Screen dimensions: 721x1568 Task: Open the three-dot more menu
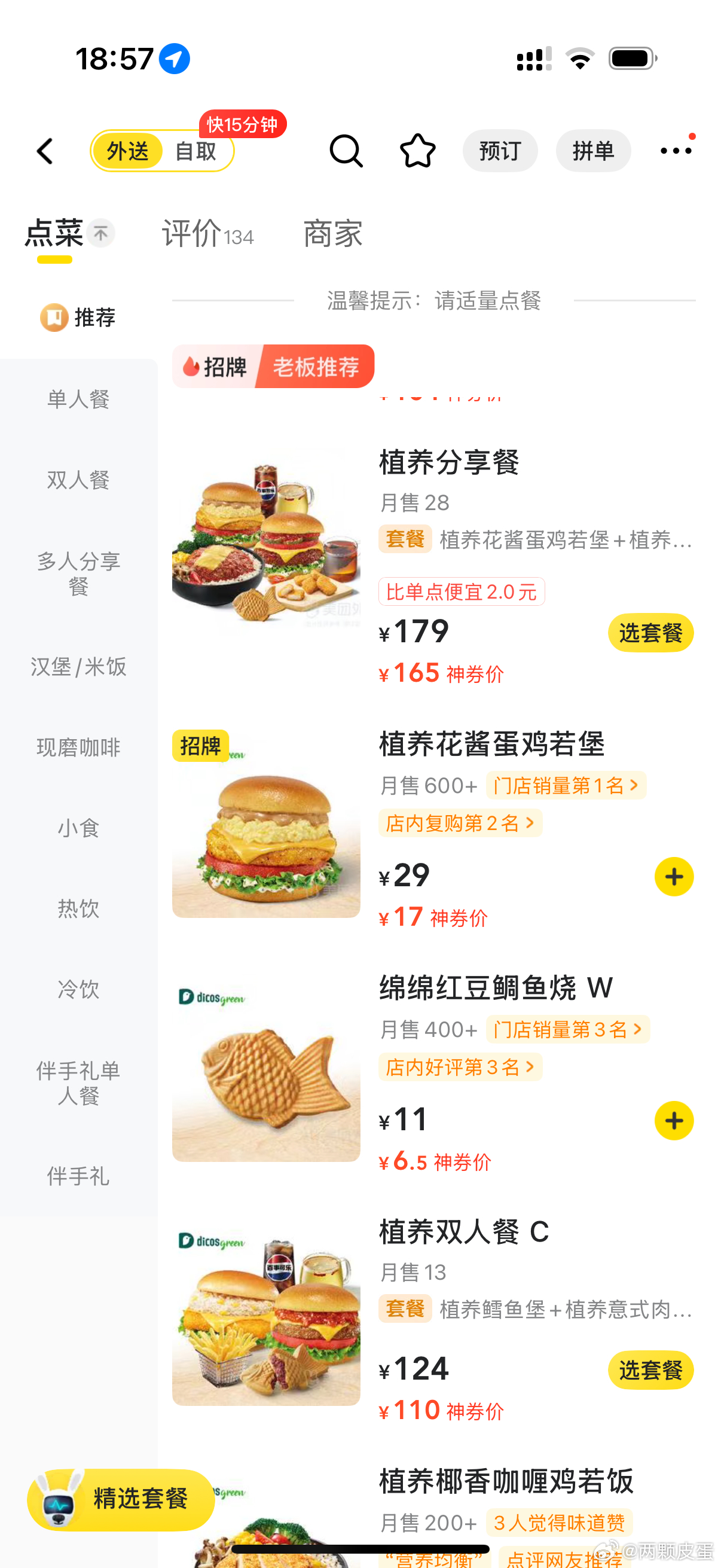tap(676, 151)
